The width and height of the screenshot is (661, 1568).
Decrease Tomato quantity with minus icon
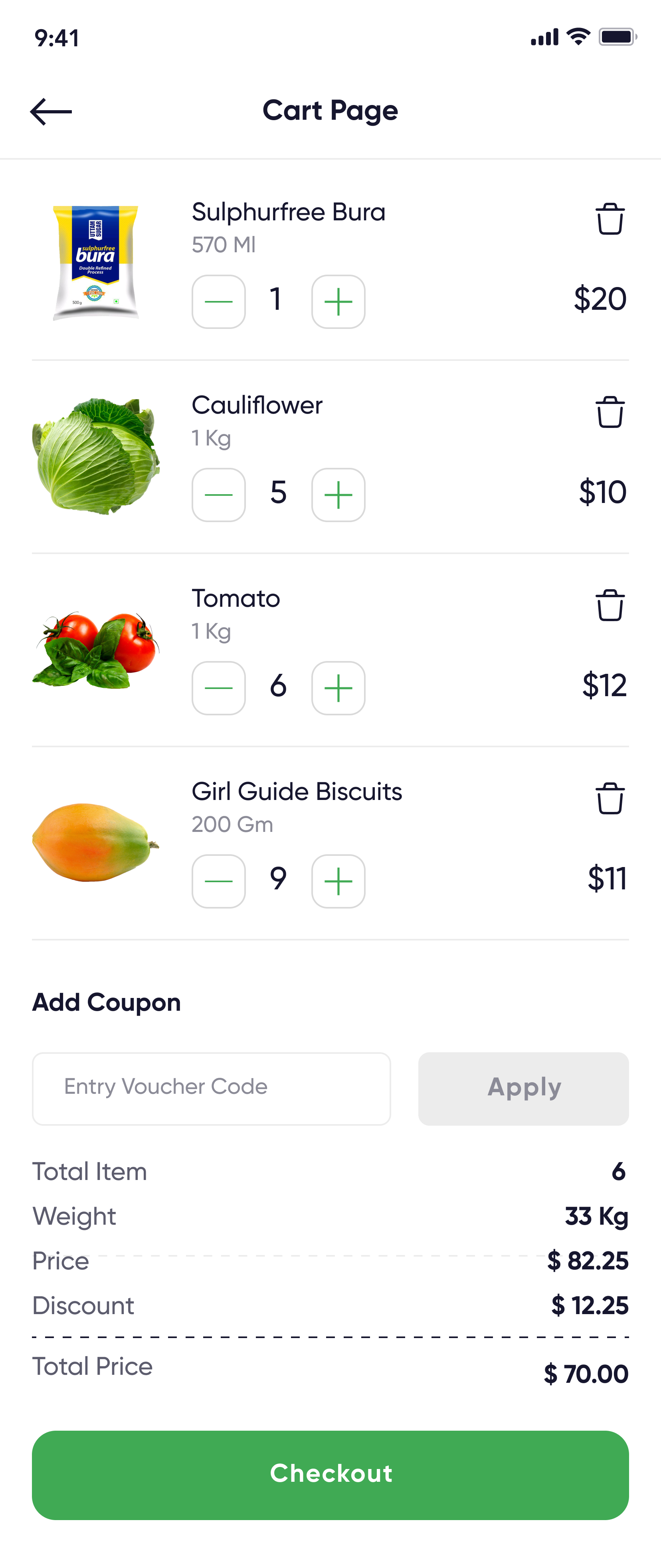tap(218, 687)
